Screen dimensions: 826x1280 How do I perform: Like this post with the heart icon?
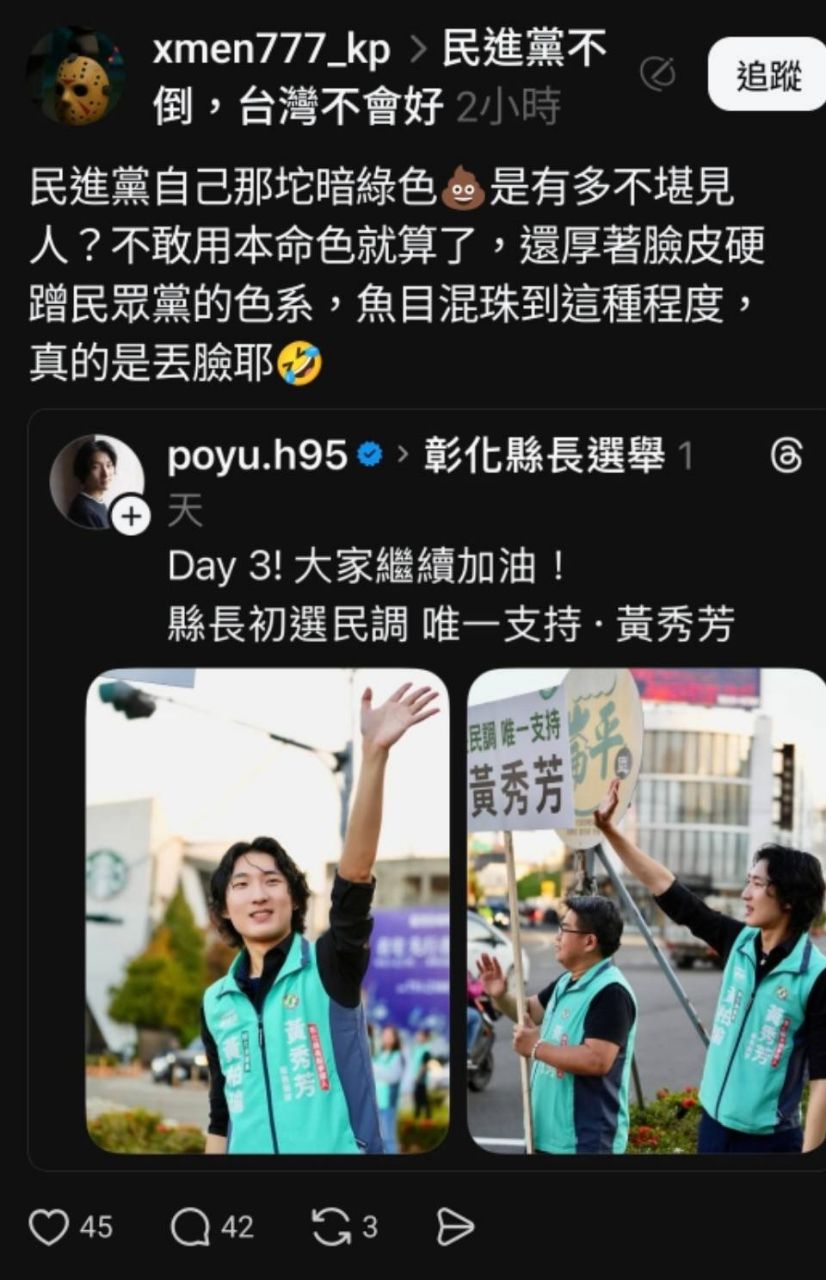pyautogui.click(x=48, y=1228)
